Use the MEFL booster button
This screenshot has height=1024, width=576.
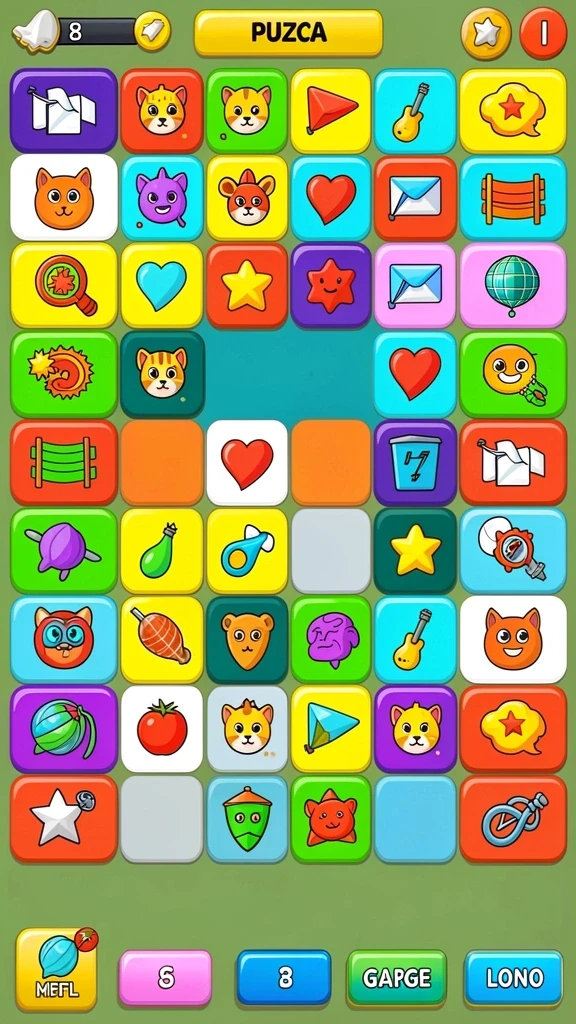[x=57, y=970]
